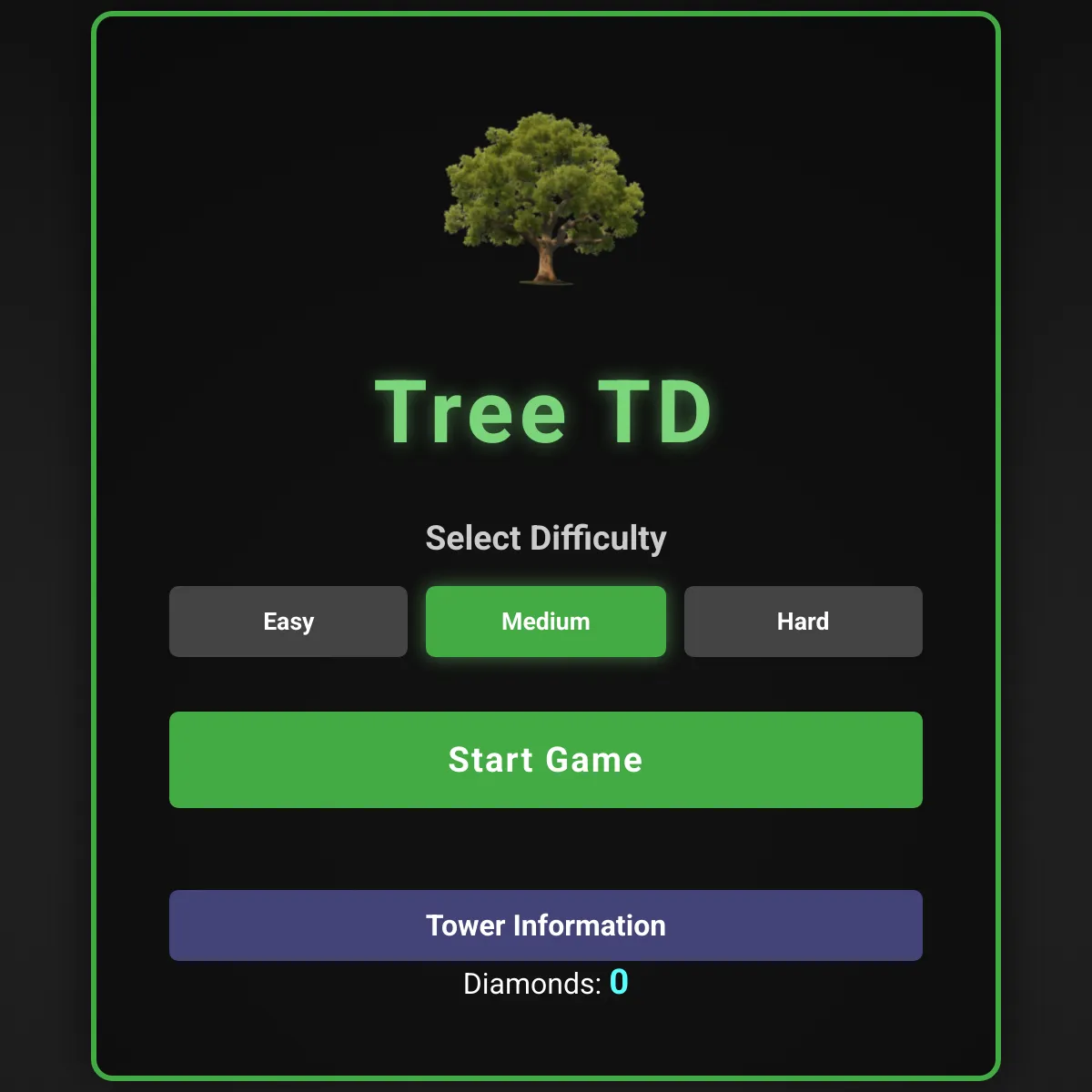Tap Start Game

(x=546, y=760)
